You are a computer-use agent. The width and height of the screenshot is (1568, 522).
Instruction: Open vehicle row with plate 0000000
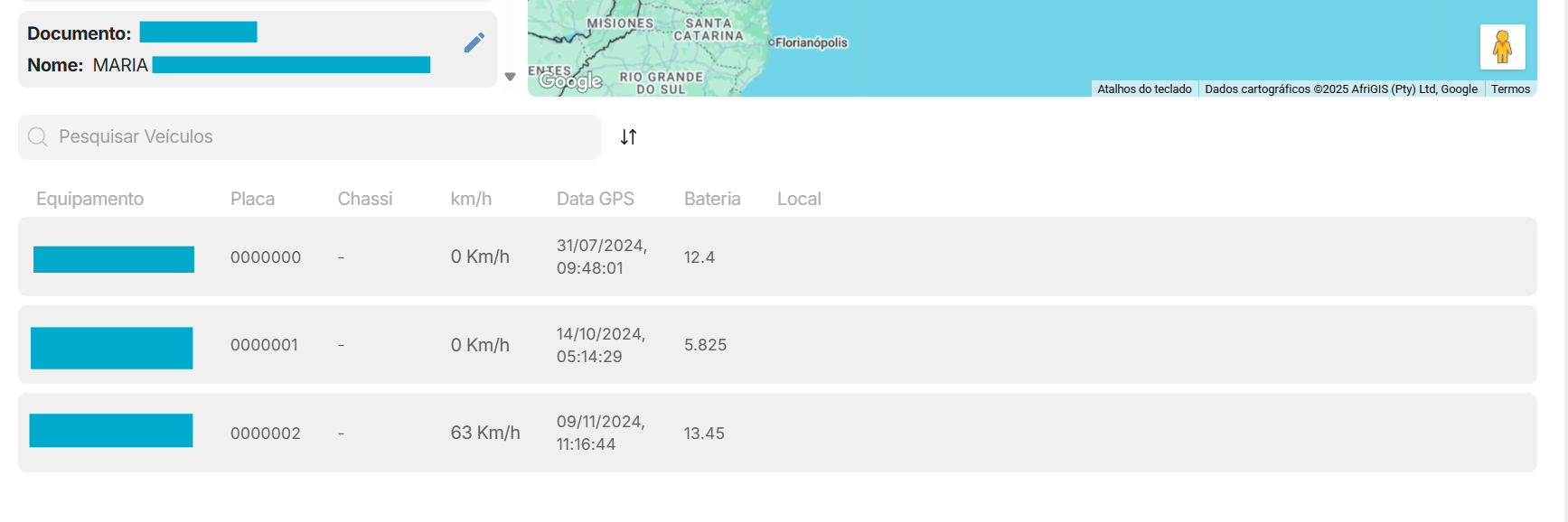pos(777,256)
